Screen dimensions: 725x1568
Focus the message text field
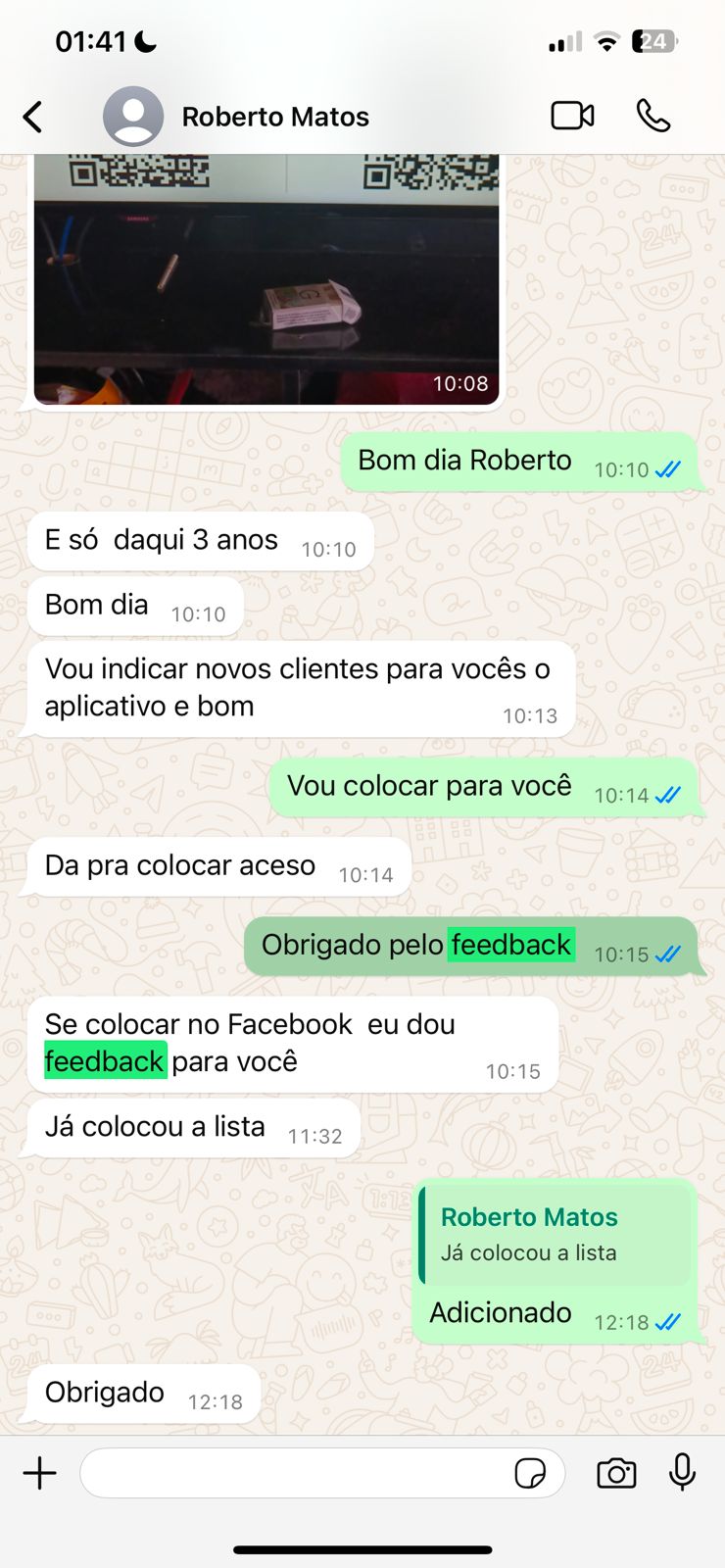click(x=294, y=1473)
